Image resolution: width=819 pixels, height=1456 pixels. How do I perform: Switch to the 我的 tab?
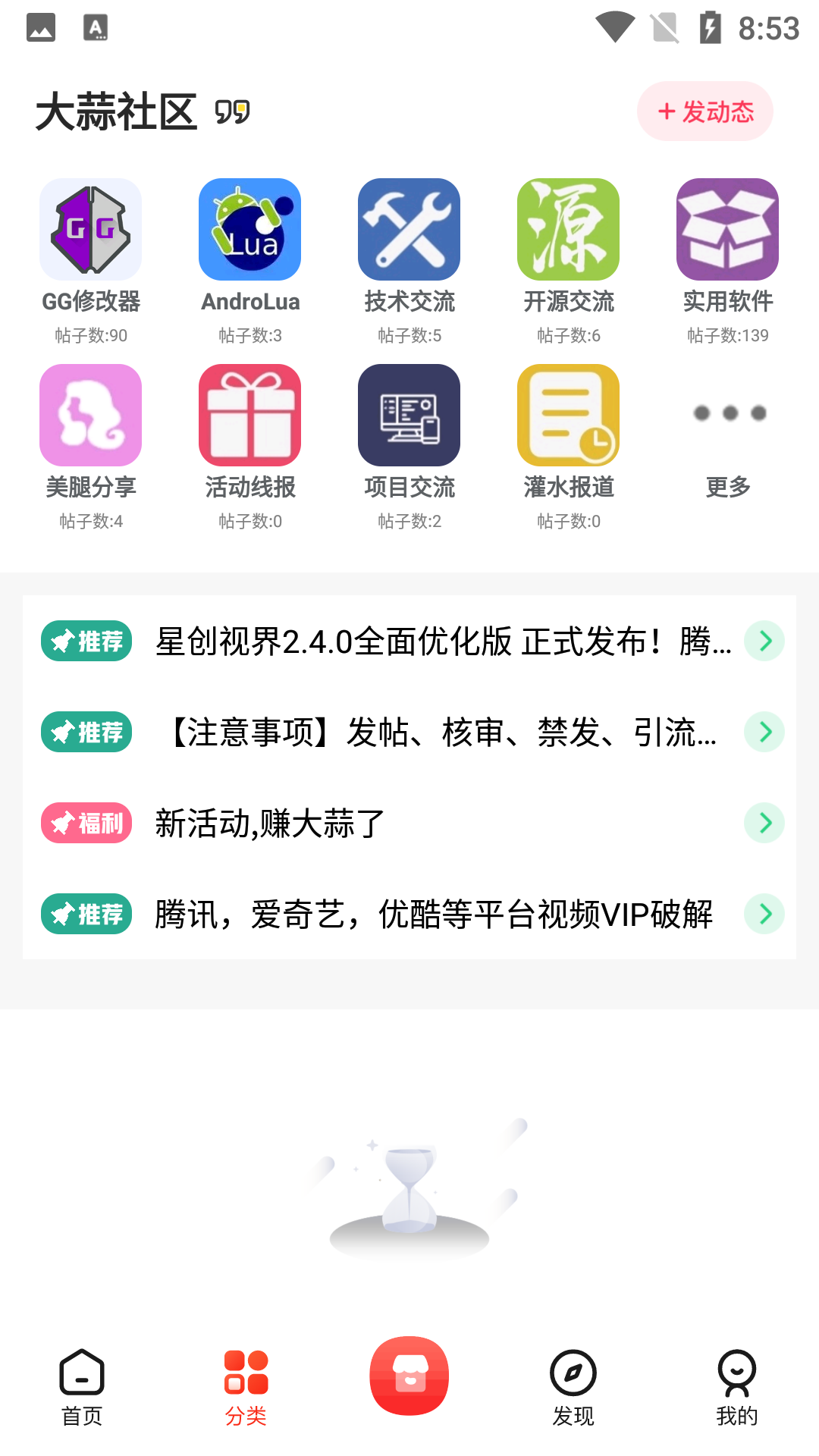coord(737,1386)
